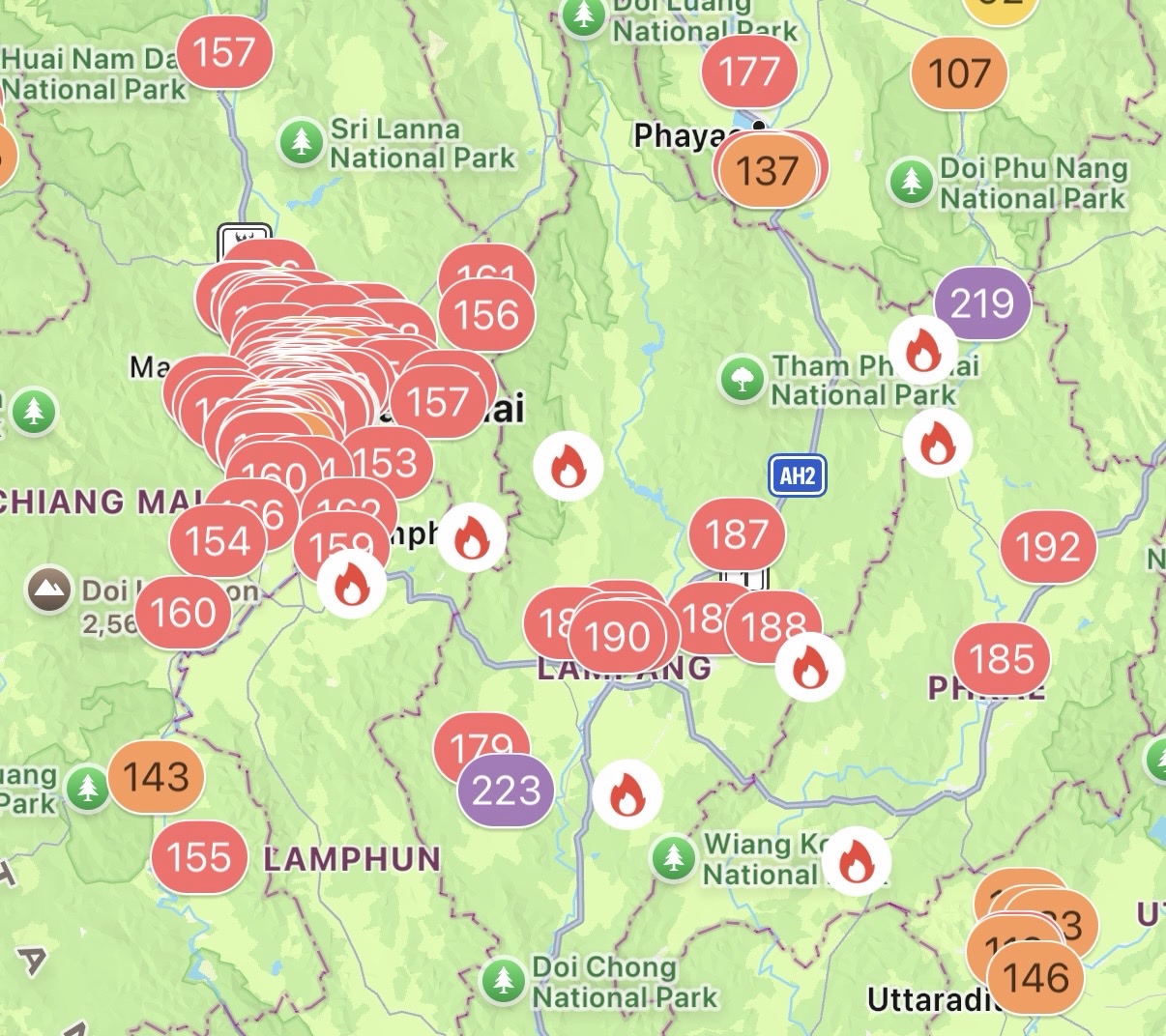The image size is (1166, 1036).
Task: Select the 187 marker beside AH2
Action: coord(737,534)
